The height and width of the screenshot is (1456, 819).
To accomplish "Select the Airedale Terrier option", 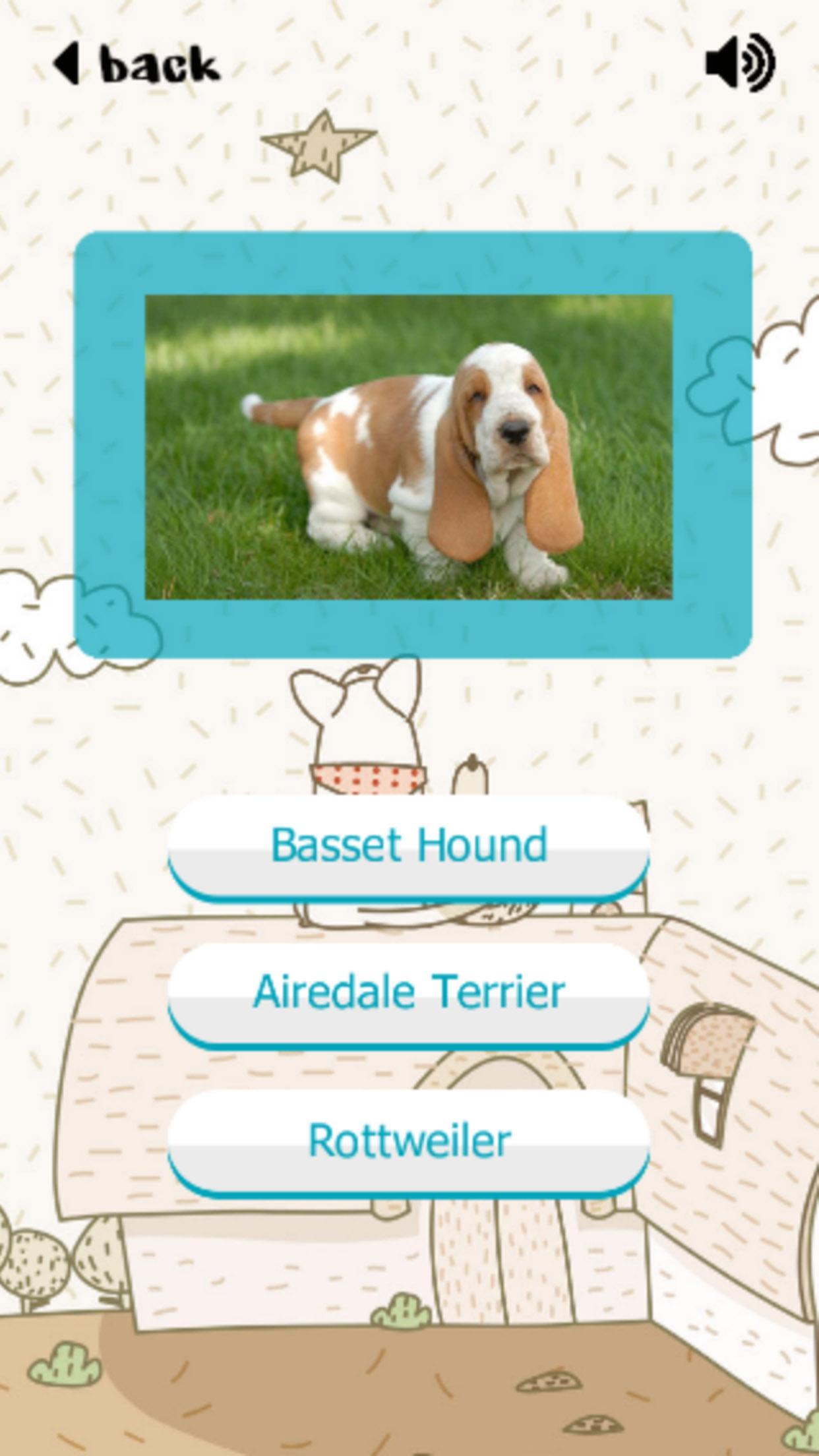I will coord(409,991).
